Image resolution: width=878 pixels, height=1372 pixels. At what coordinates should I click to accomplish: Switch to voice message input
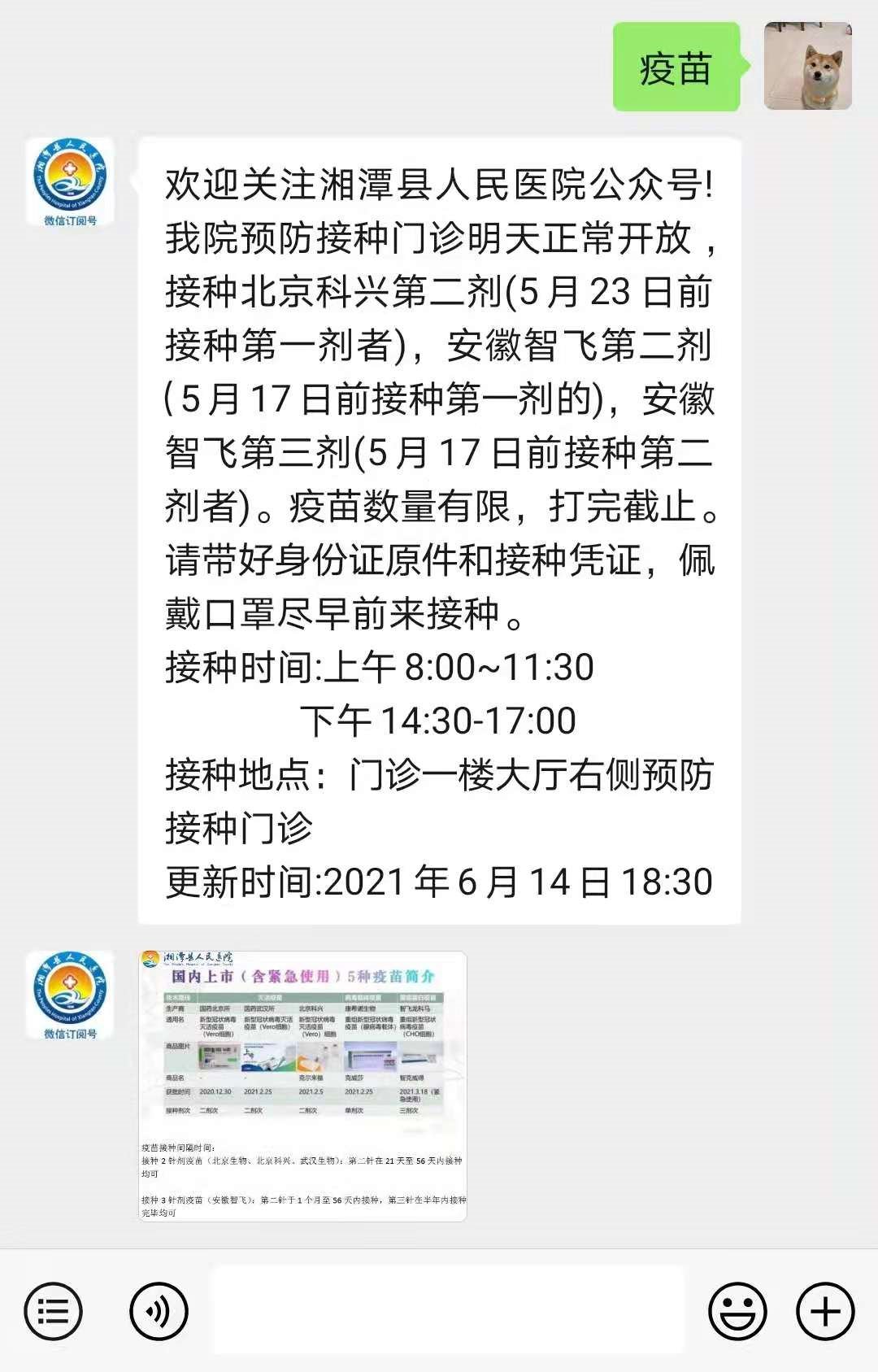[x=159, y=1311]
